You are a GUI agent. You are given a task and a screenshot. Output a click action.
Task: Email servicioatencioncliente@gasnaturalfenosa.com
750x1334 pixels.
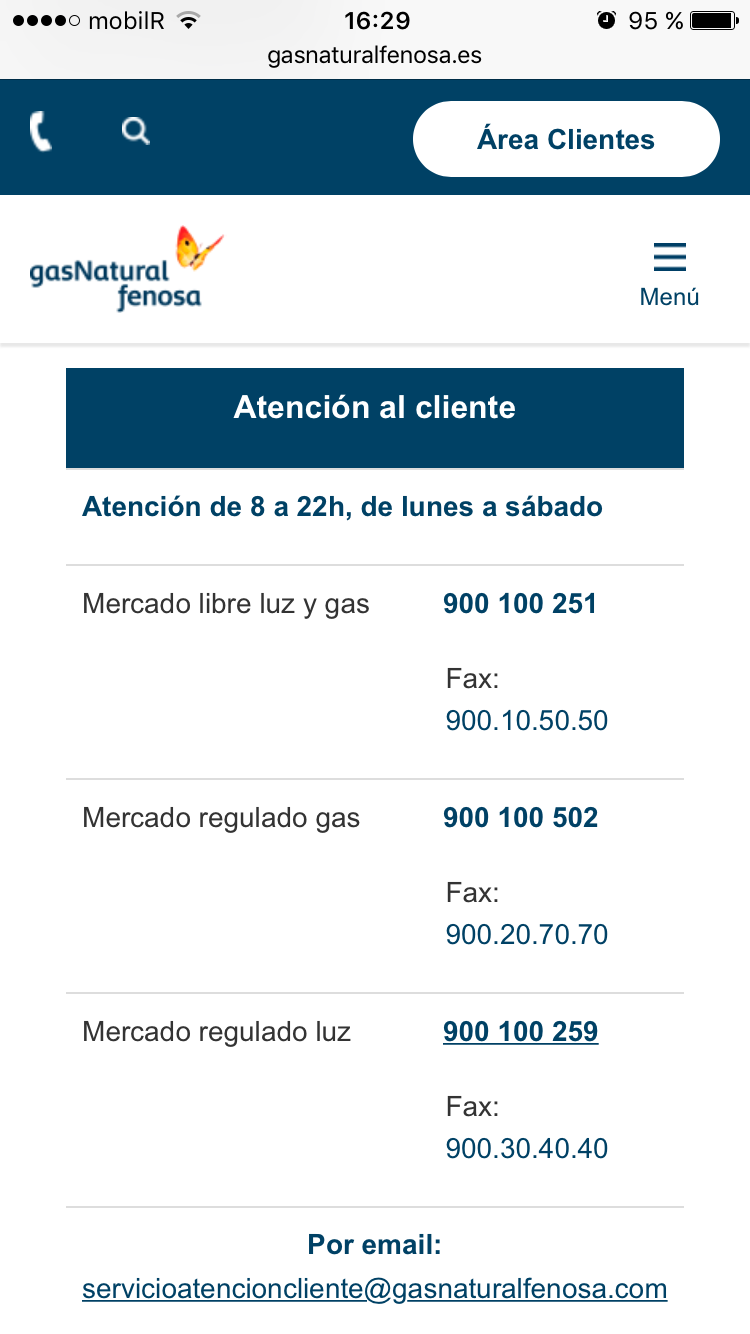[375, 1289]
